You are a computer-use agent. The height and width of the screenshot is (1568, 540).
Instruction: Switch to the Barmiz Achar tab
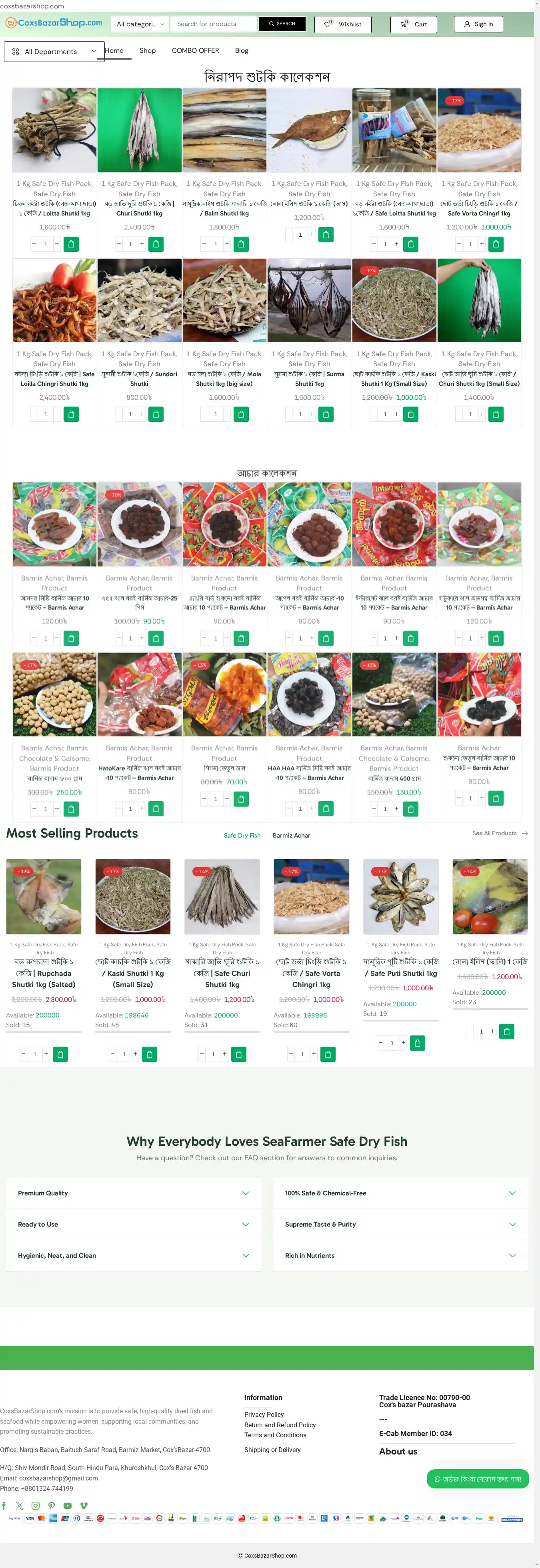point(291,835)
